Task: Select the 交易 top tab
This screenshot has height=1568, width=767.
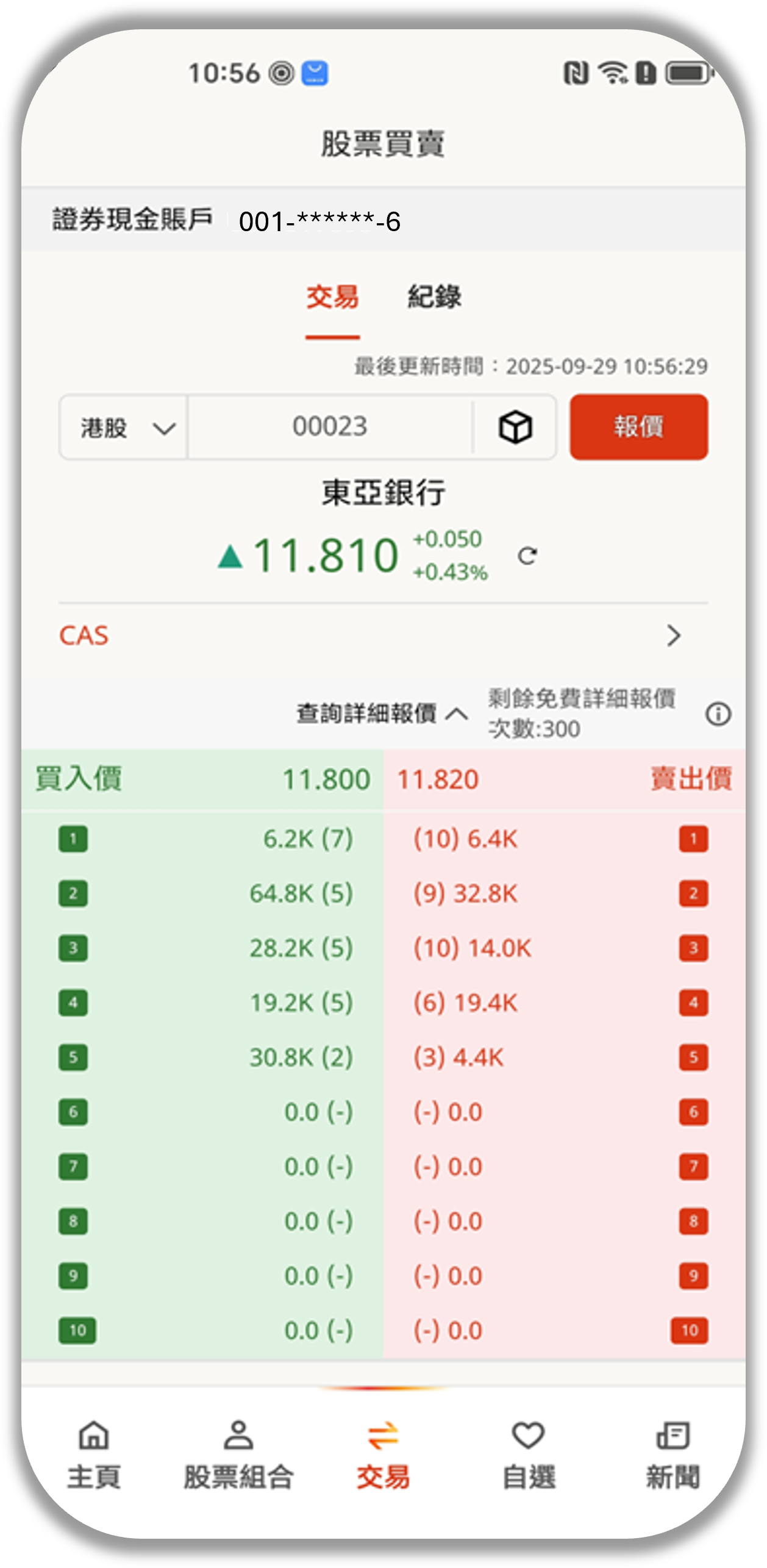Action: 332,297
